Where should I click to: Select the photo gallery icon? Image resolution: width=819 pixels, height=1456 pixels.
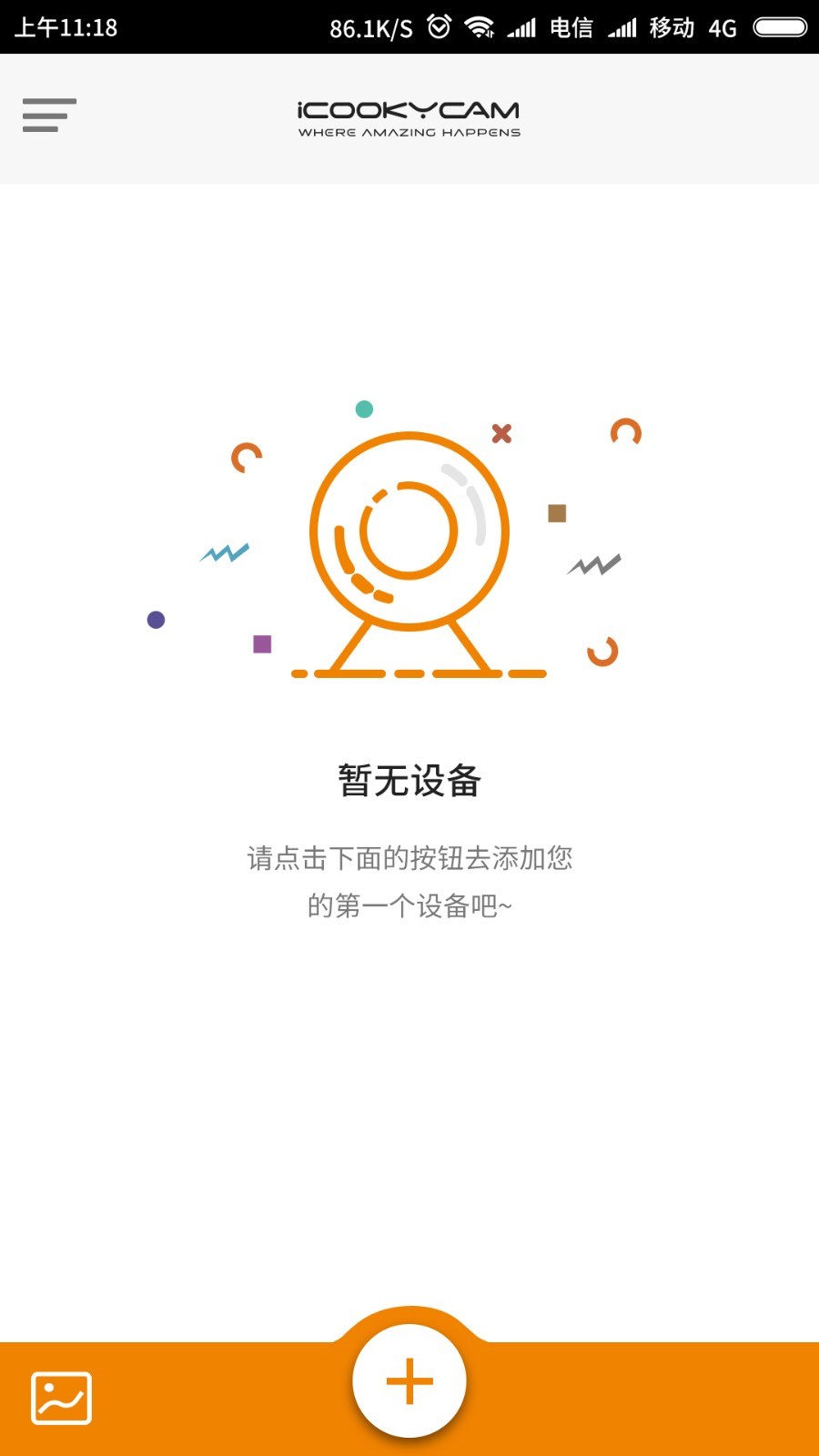(60, 1399)
